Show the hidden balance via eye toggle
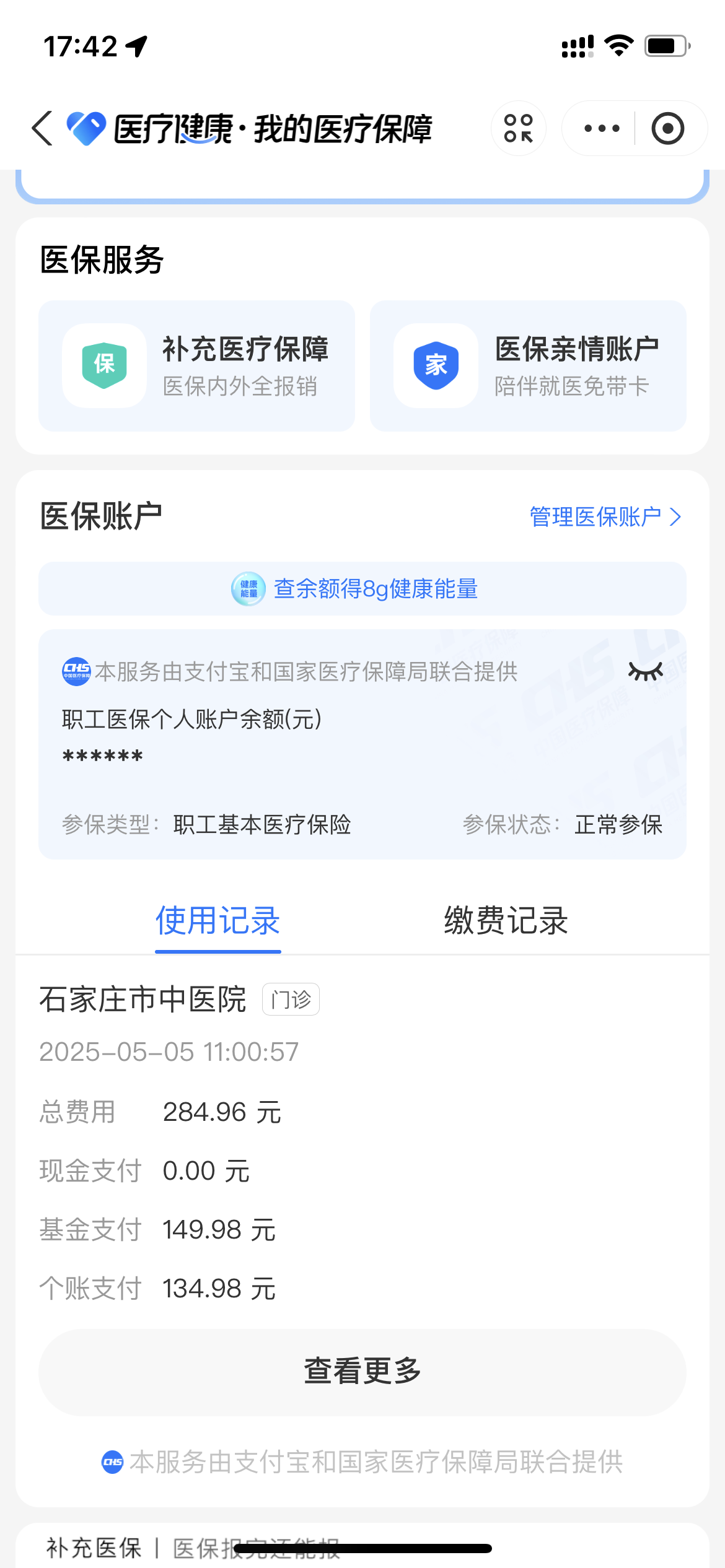This screenshot has height=1568, width=725. coord(645,671)
